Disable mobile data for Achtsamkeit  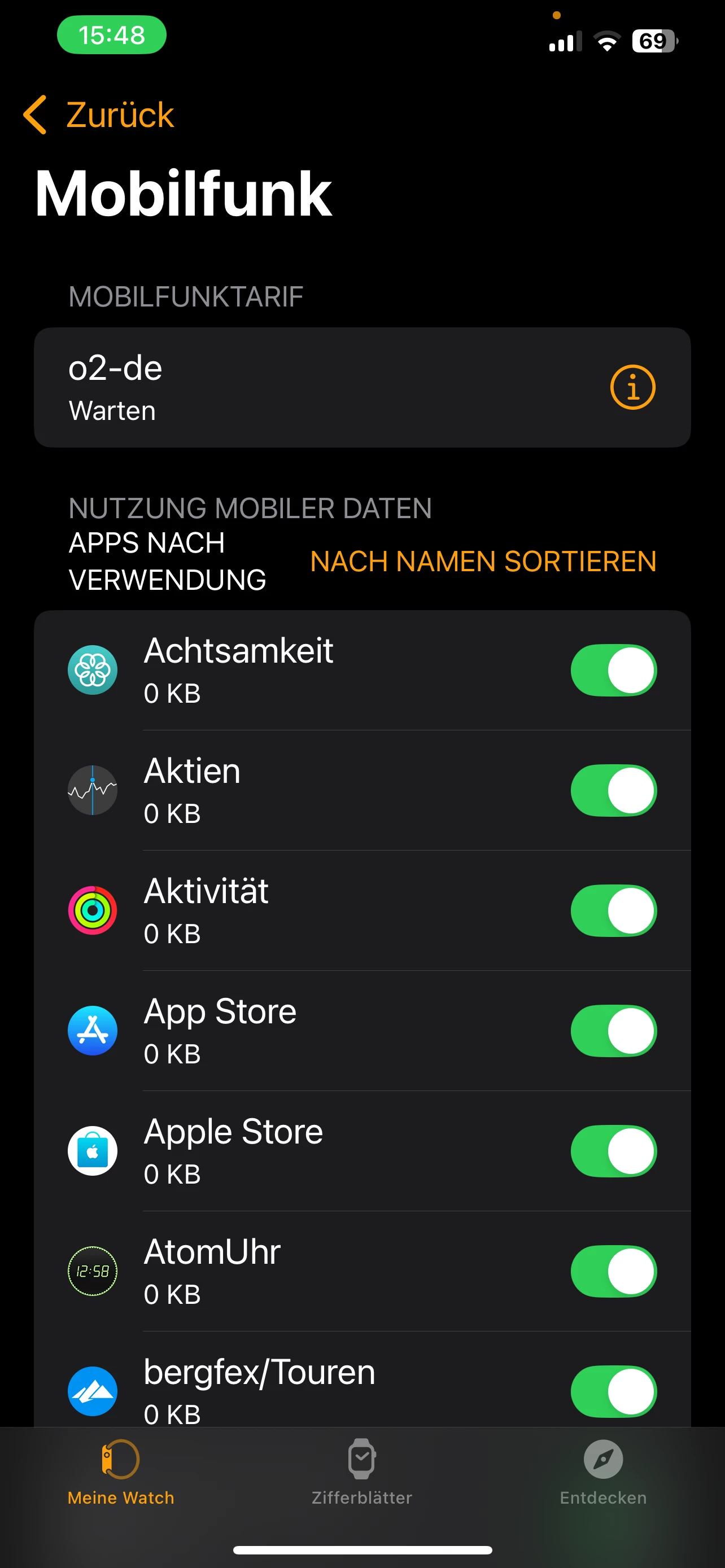[x=613, y=670]
